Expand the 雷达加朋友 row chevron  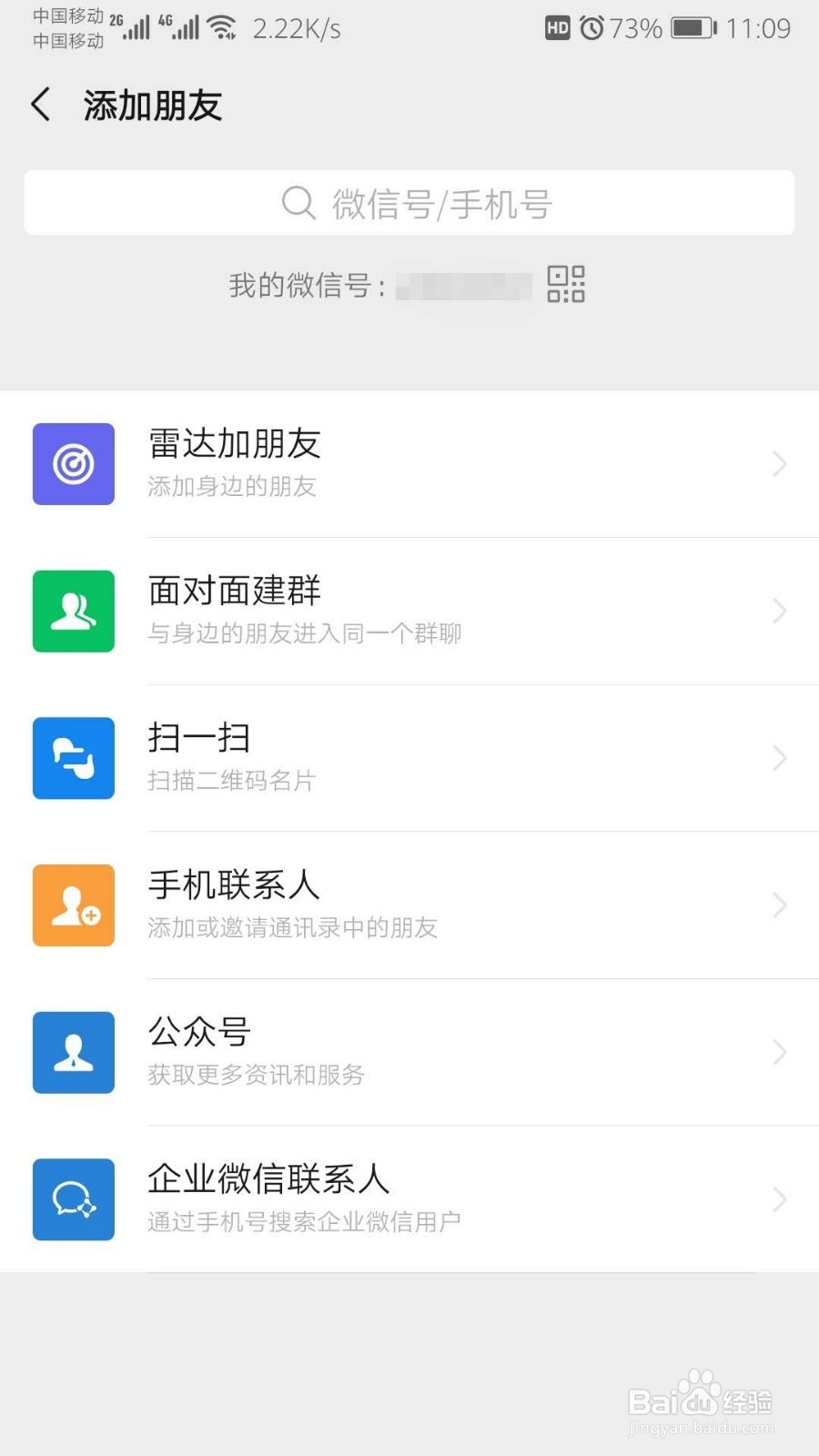pyautogui.click(x=779, y=464)
